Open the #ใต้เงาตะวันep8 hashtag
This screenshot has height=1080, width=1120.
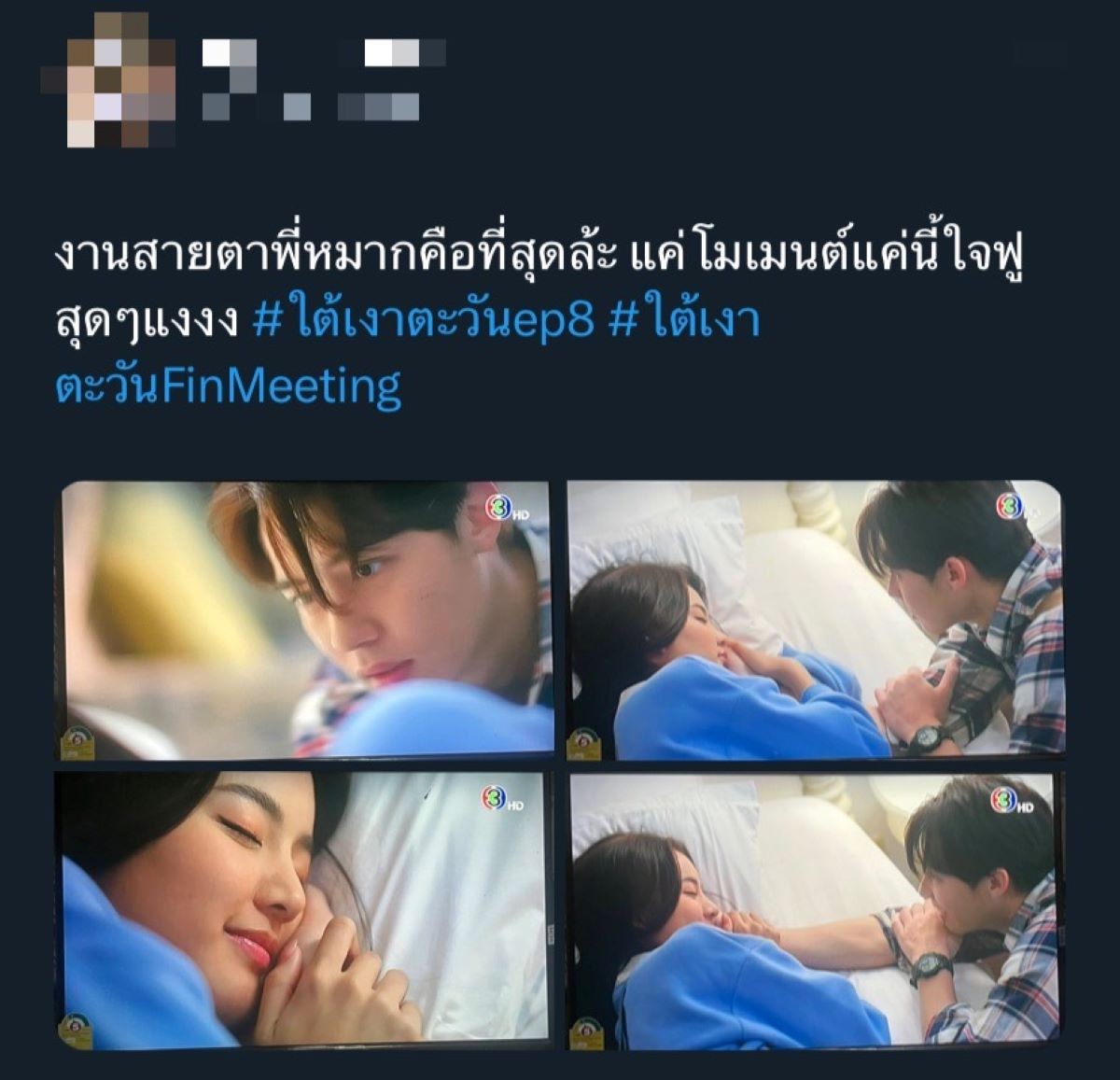(424, 323)
